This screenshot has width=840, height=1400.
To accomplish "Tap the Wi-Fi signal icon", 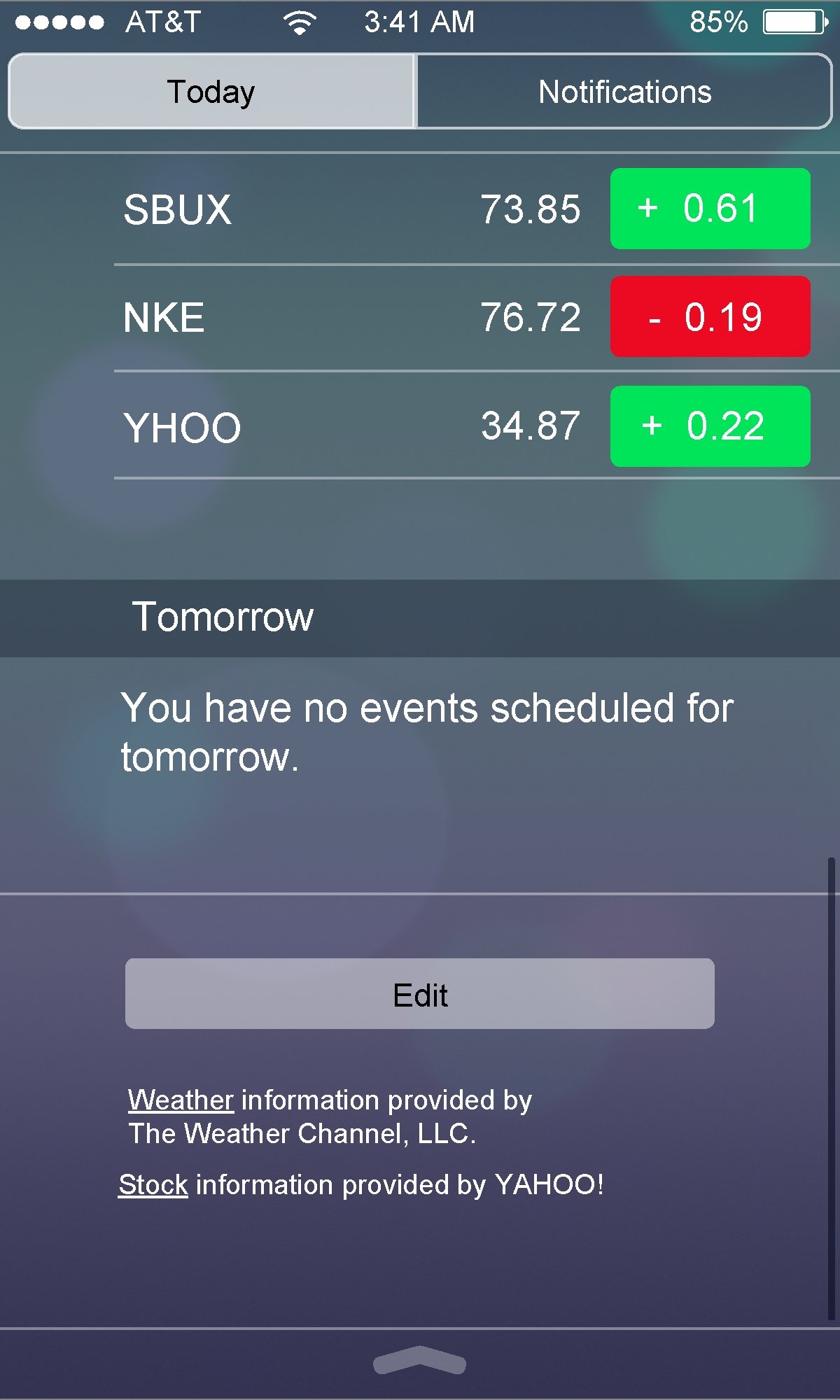I will [300, 21].
